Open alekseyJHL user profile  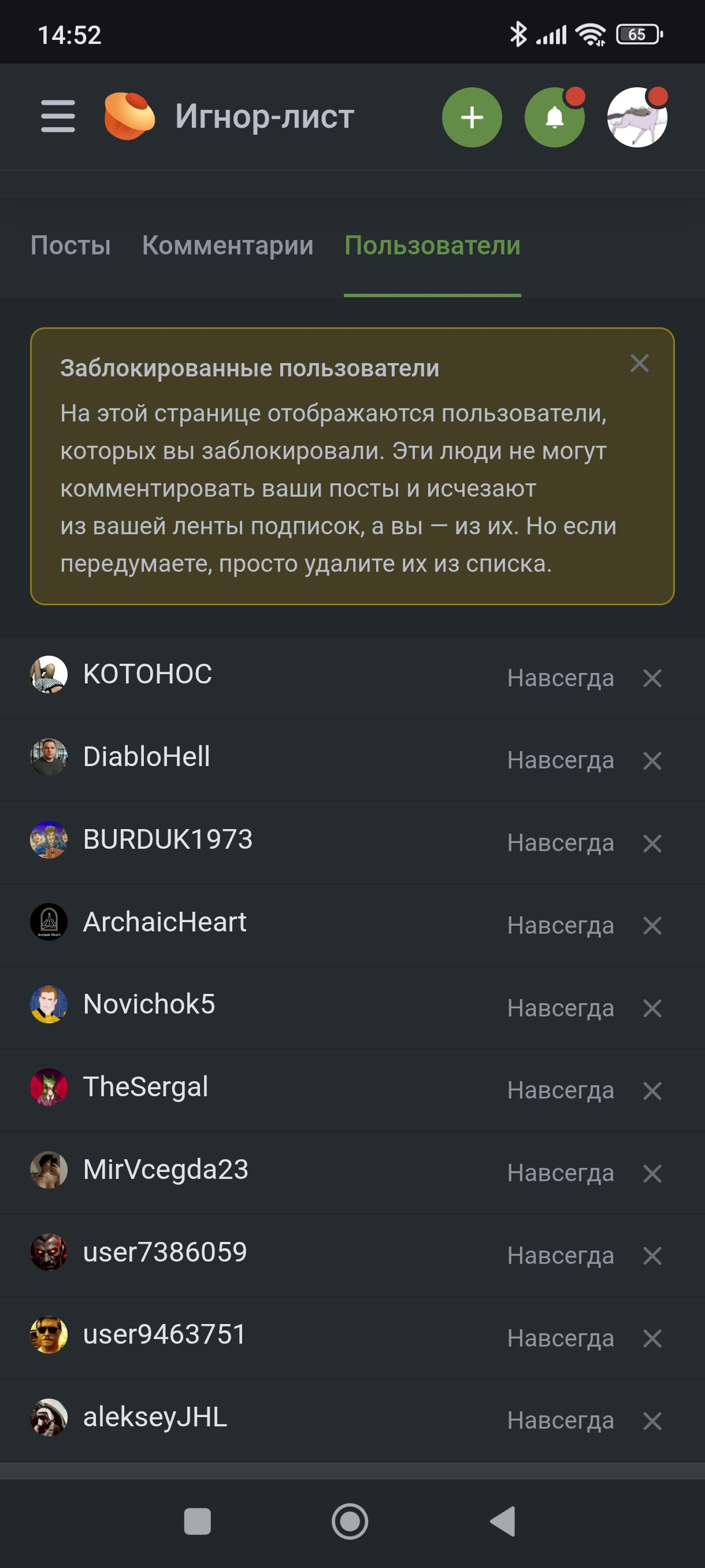[154, 1417]
